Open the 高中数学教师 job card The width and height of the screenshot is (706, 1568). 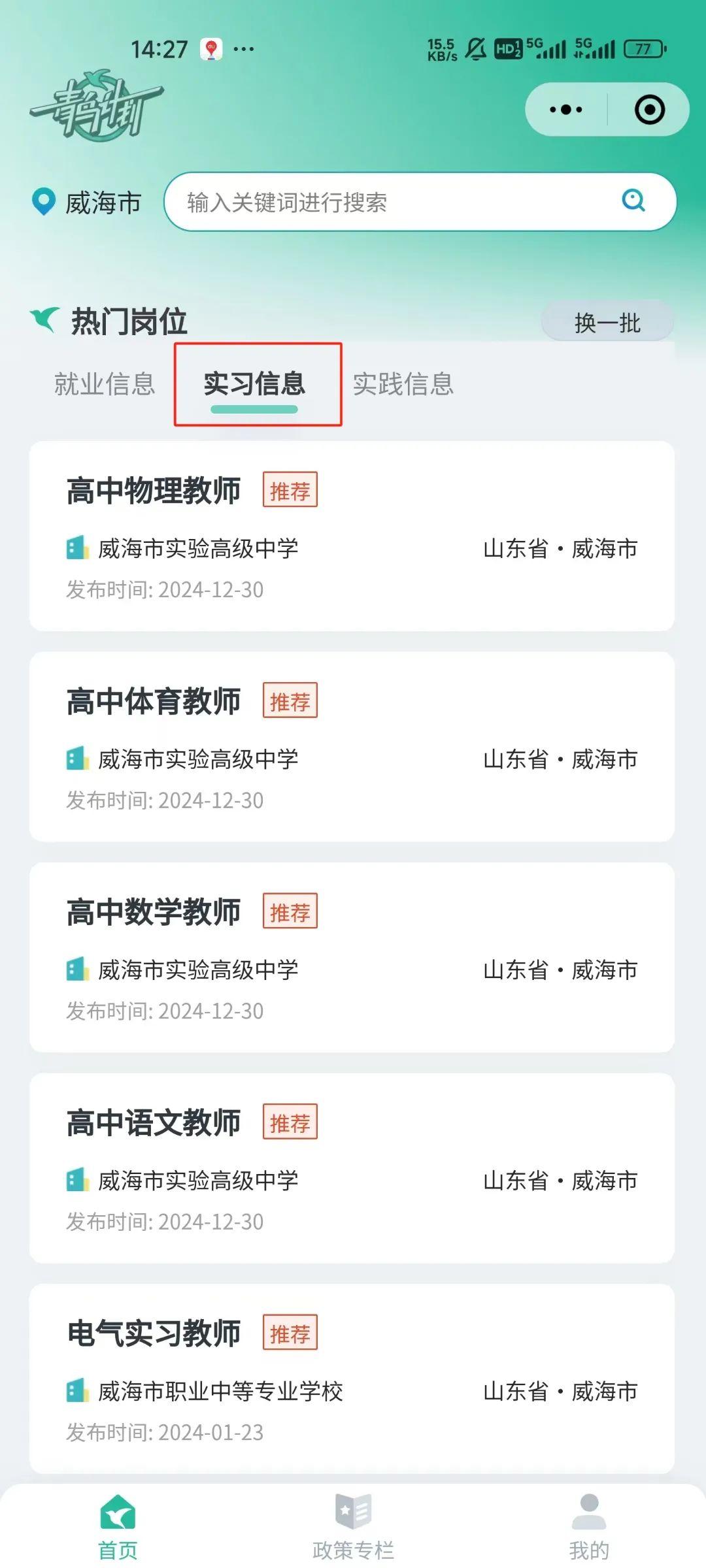[x=352, y=957]
